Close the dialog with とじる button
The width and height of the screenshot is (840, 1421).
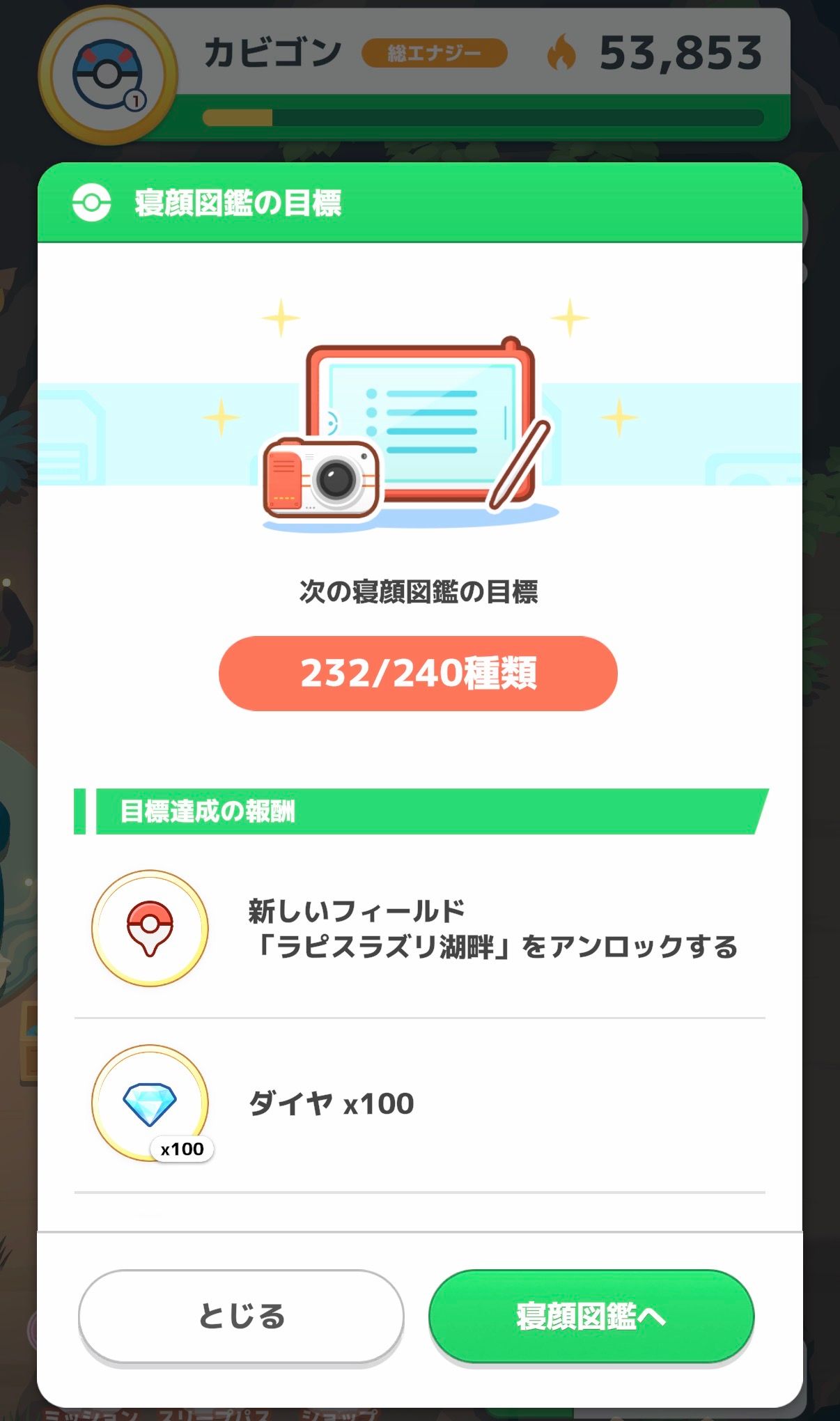(x=241, y=1316)
